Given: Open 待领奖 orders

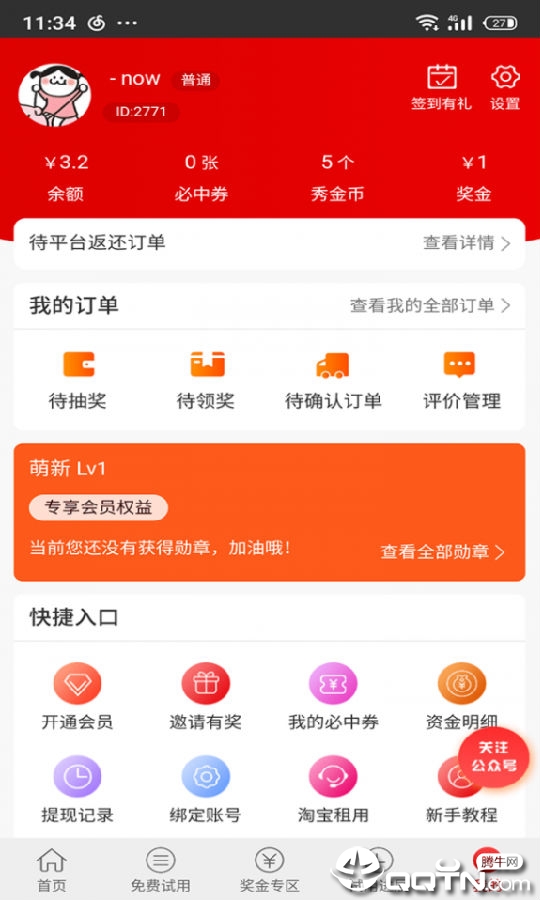Looking at the screenshot, I should coord(206,381).
